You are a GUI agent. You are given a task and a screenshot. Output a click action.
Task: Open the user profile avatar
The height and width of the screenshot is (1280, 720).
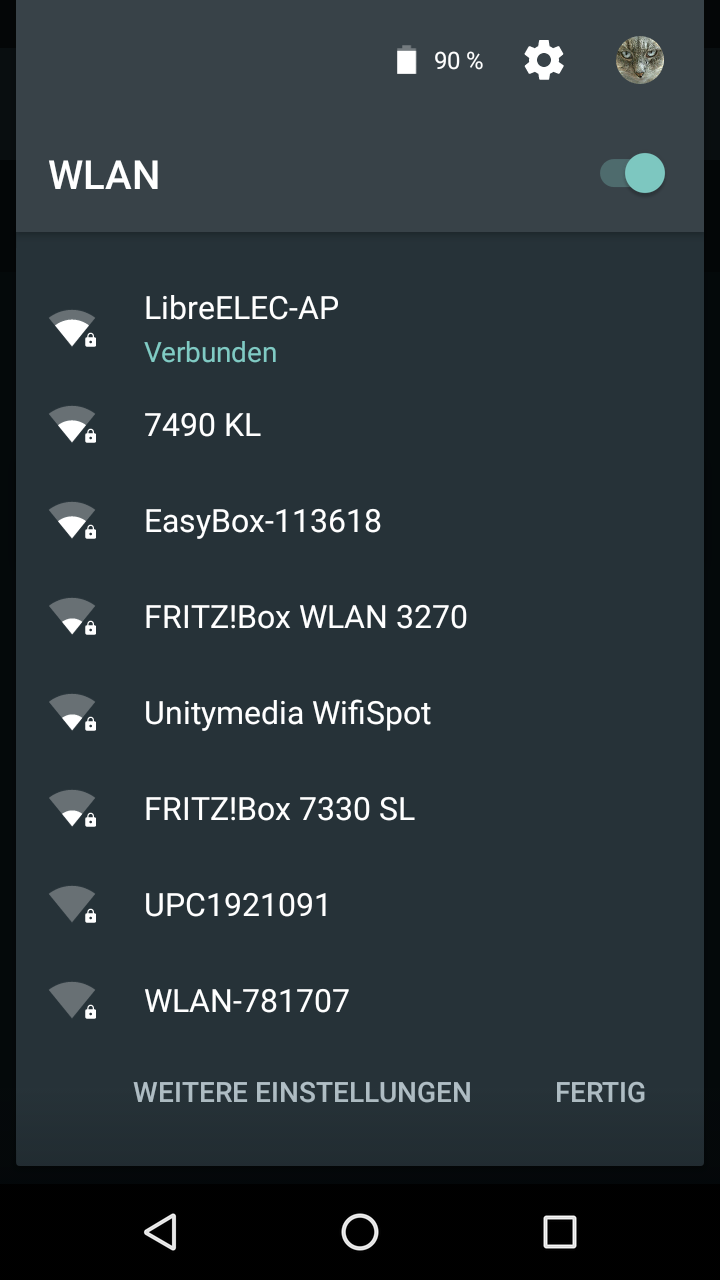(640, 61)
